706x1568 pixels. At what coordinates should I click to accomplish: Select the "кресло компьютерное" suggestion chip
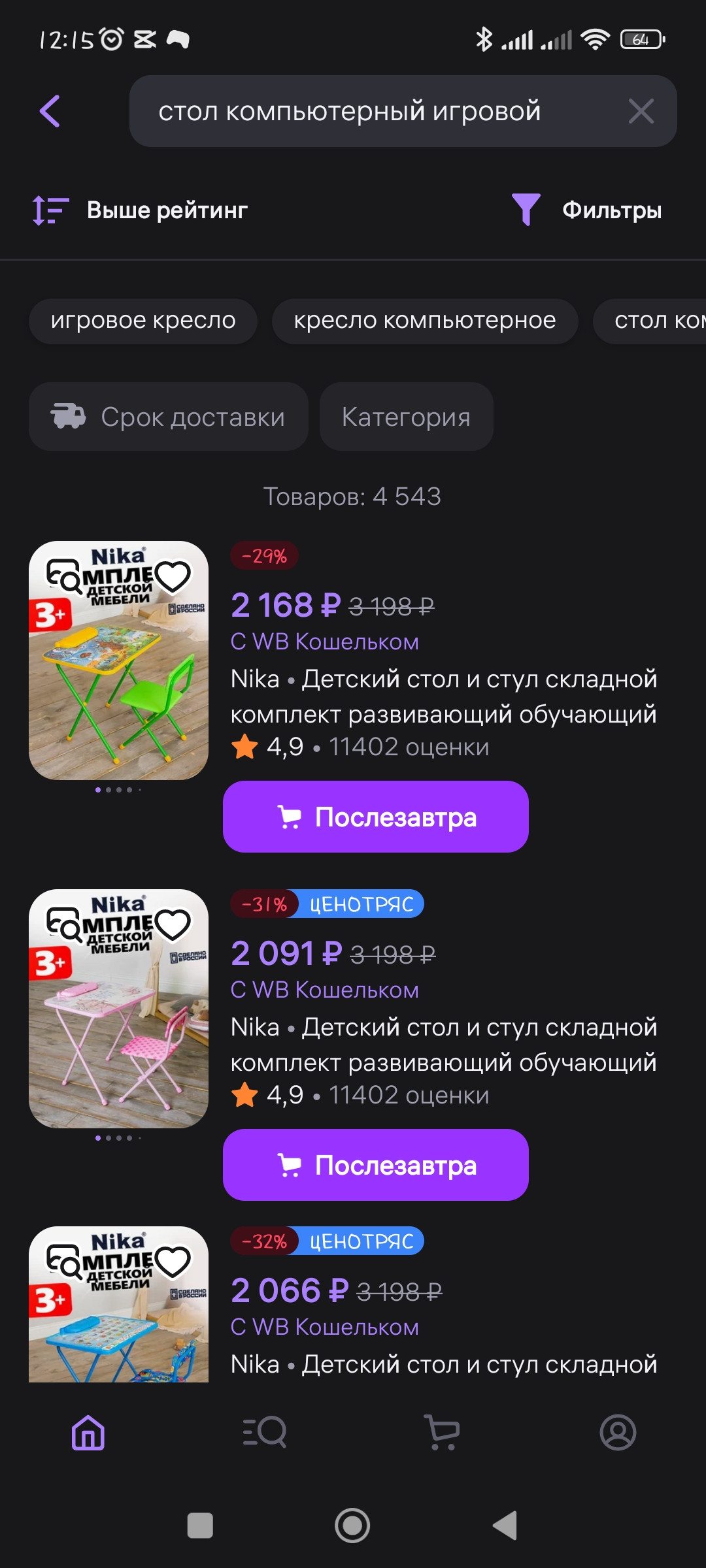point(425,321)
